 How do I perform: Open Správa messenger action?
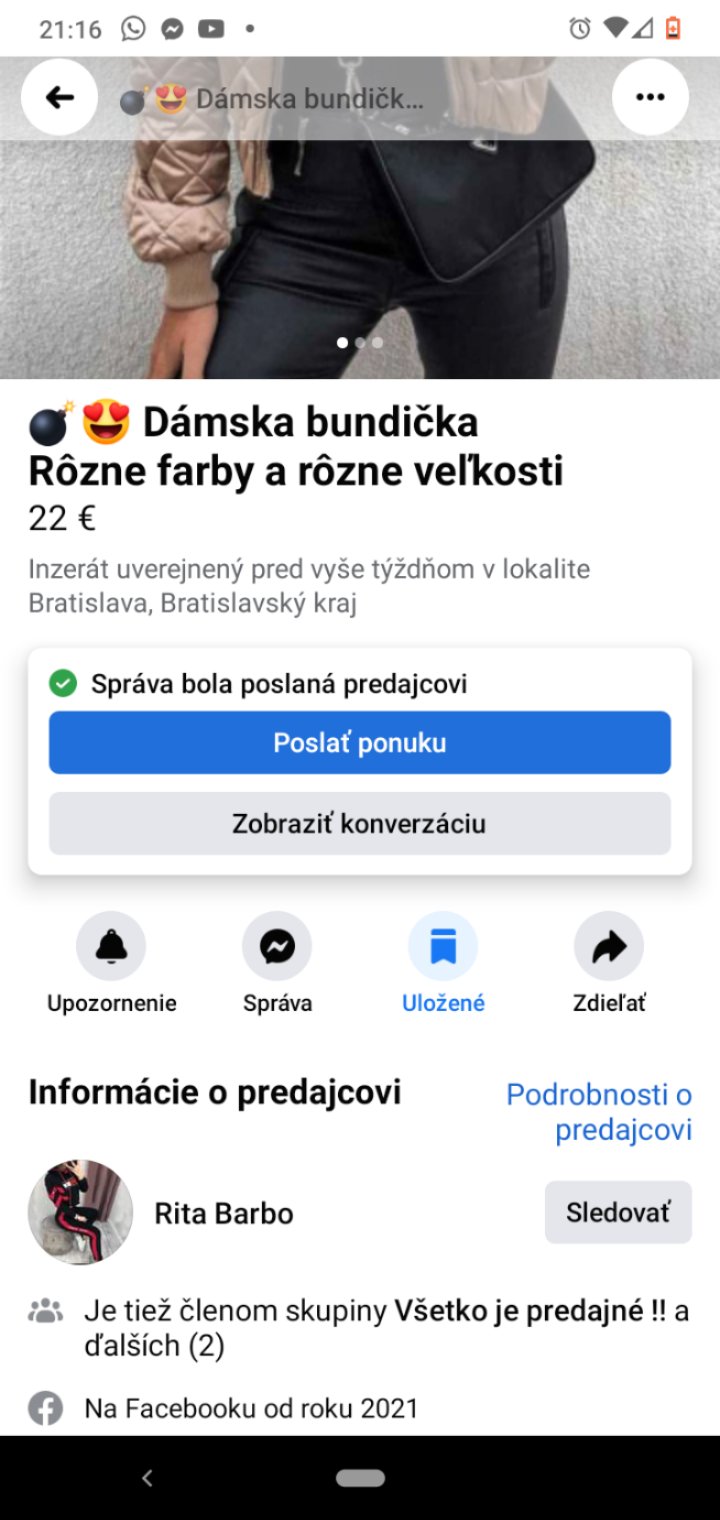(x=277, y=946)
